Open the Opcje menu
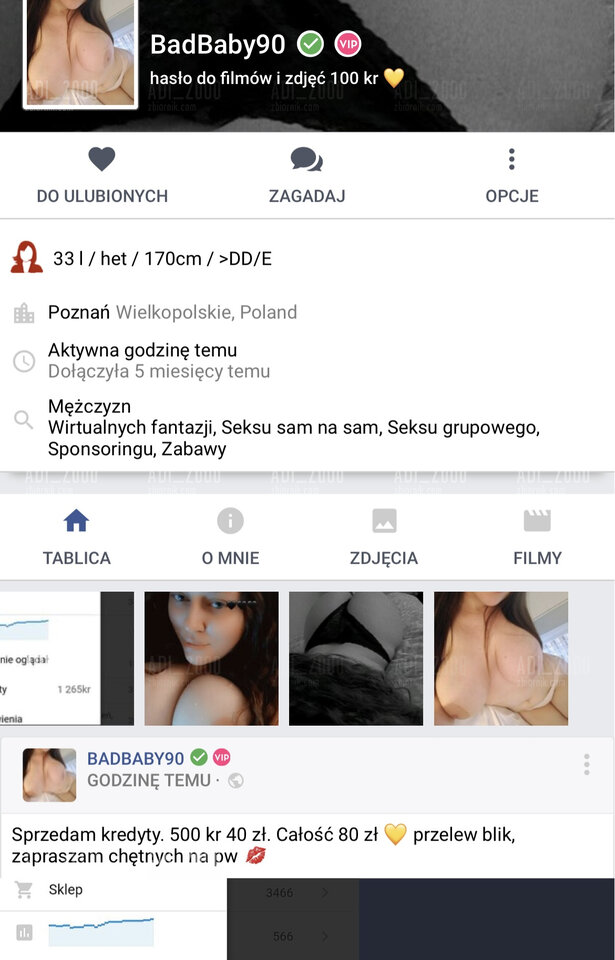Image resolution: width=615 pixels, height=960 pixels. point(511,175)
